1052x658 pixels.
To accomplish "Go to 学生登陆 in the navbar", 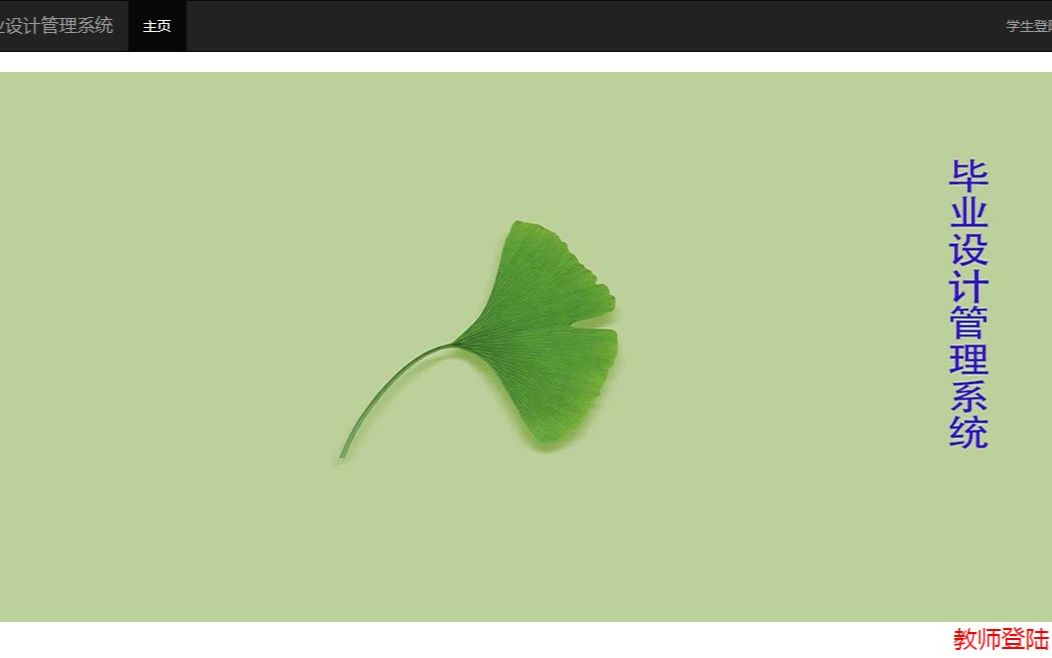I will click(x=1028, y=26).
